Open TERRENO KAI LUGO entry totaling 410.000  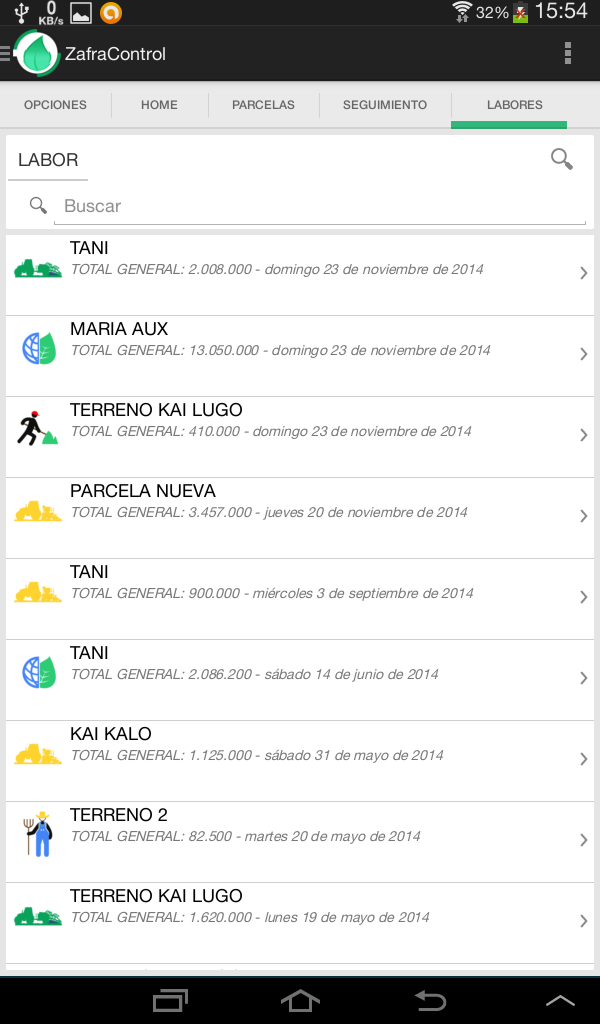click(x=300, y=437)
